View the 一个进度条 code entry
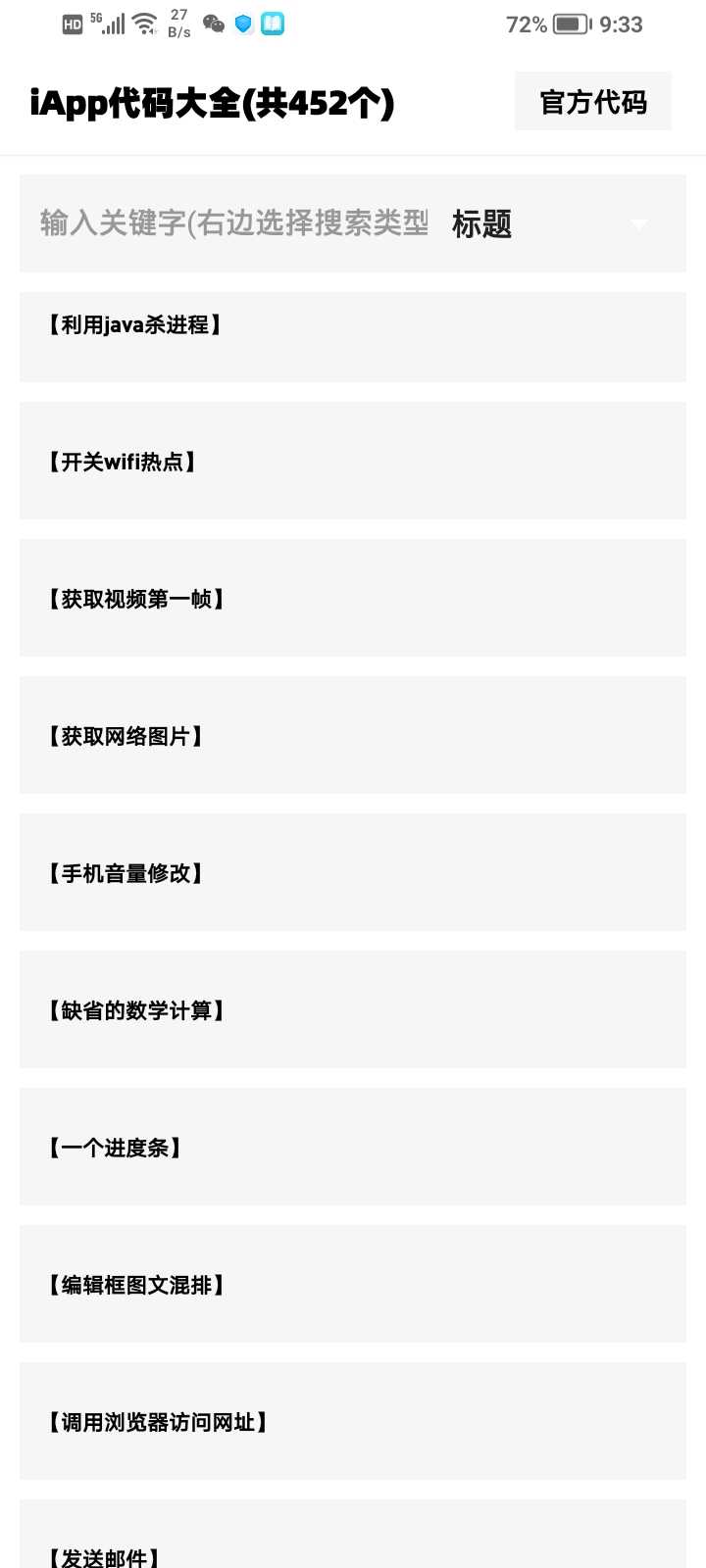 tap(353, 1147)
